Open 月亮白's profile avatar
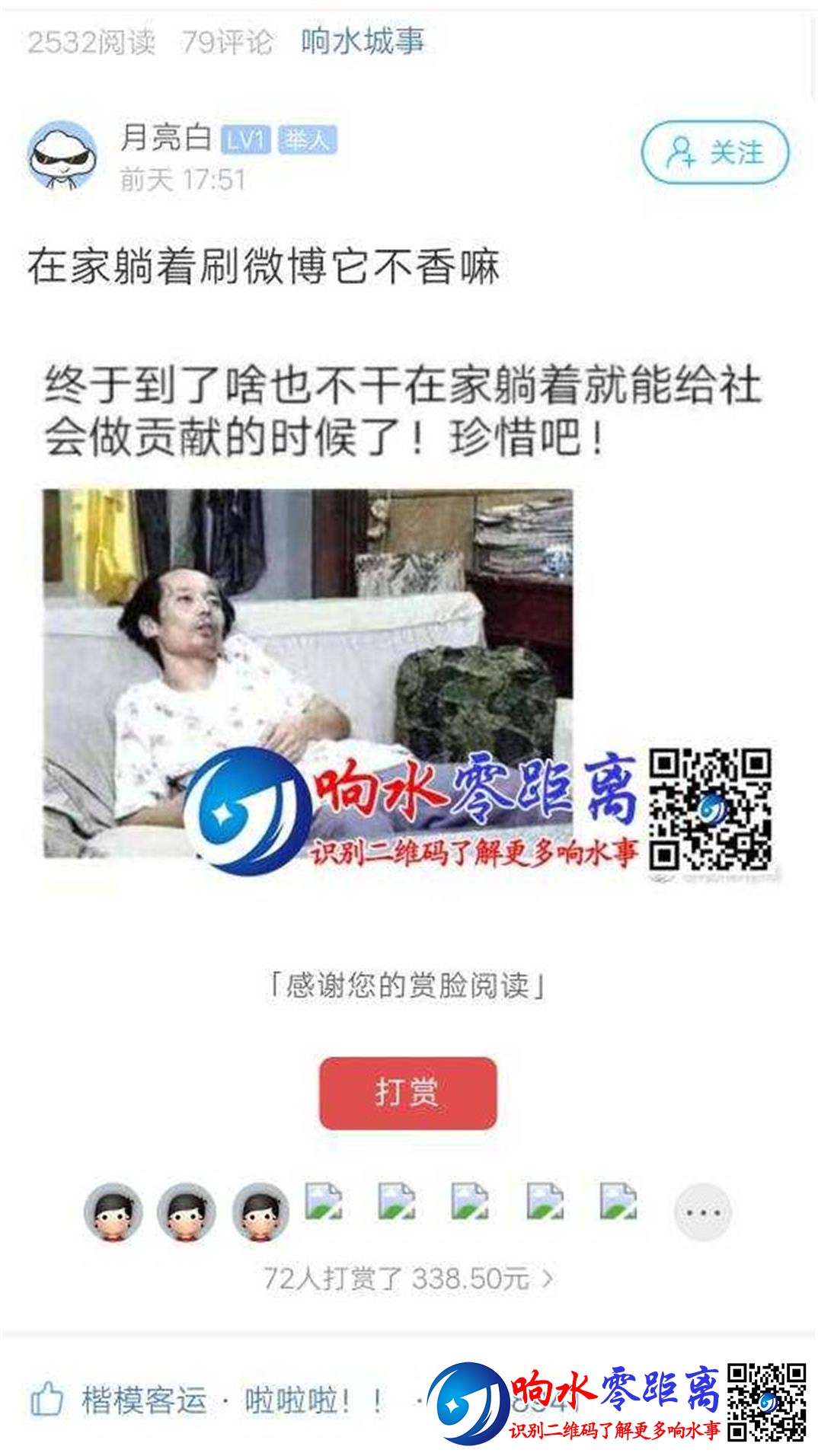Screen dimensions: 818x1456 [63, 156]
